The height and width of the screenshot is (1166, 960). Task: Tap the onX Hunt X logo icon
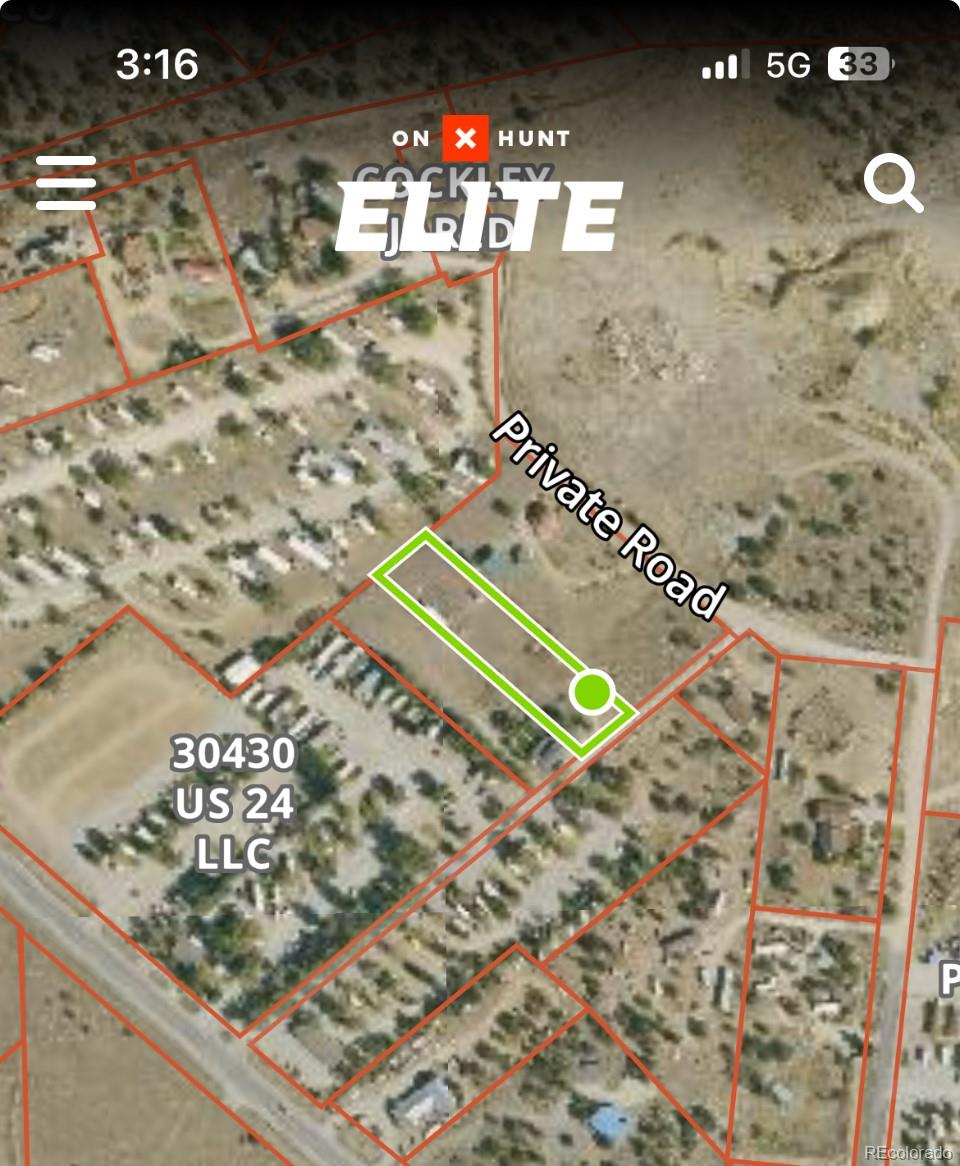point(466,139)
